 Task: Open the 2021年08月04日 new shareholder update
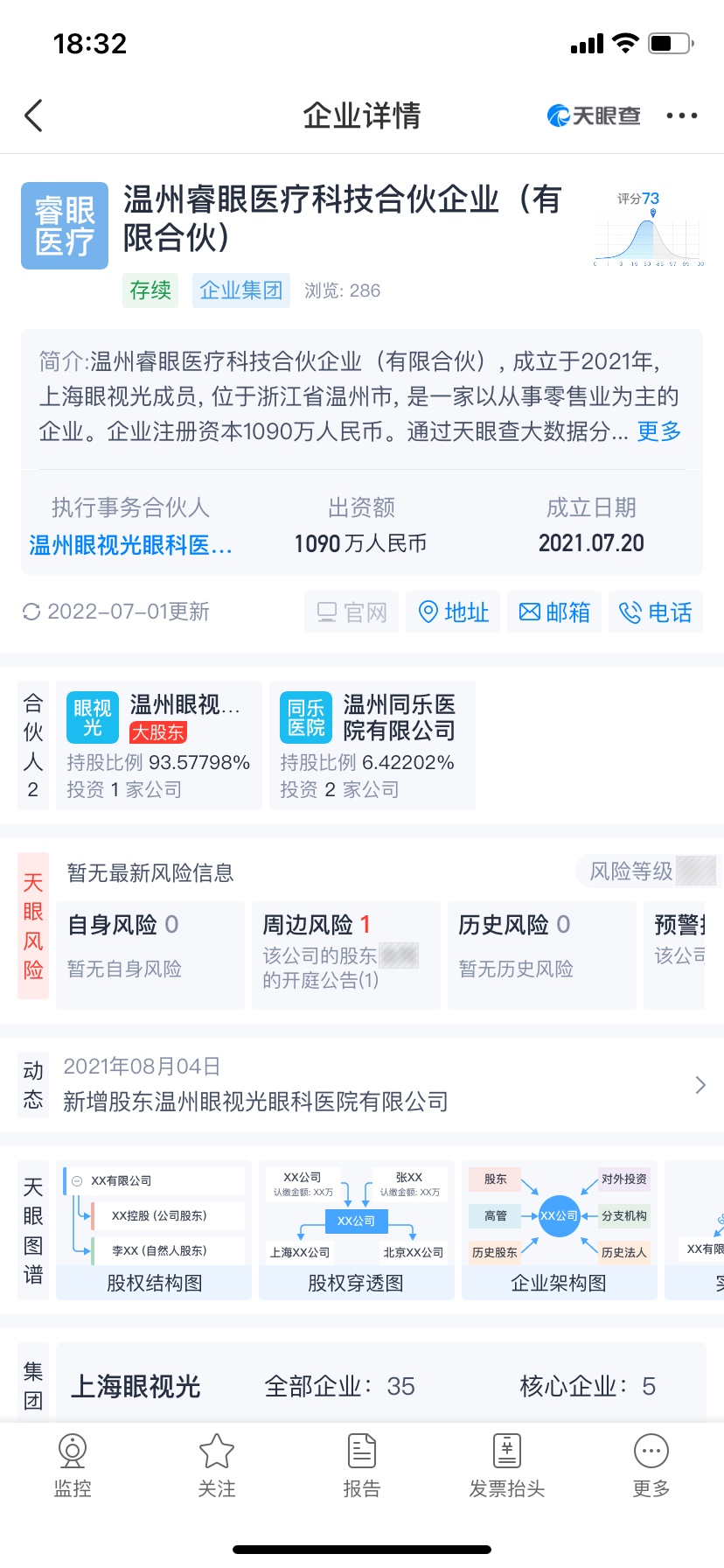(362, 1085)
